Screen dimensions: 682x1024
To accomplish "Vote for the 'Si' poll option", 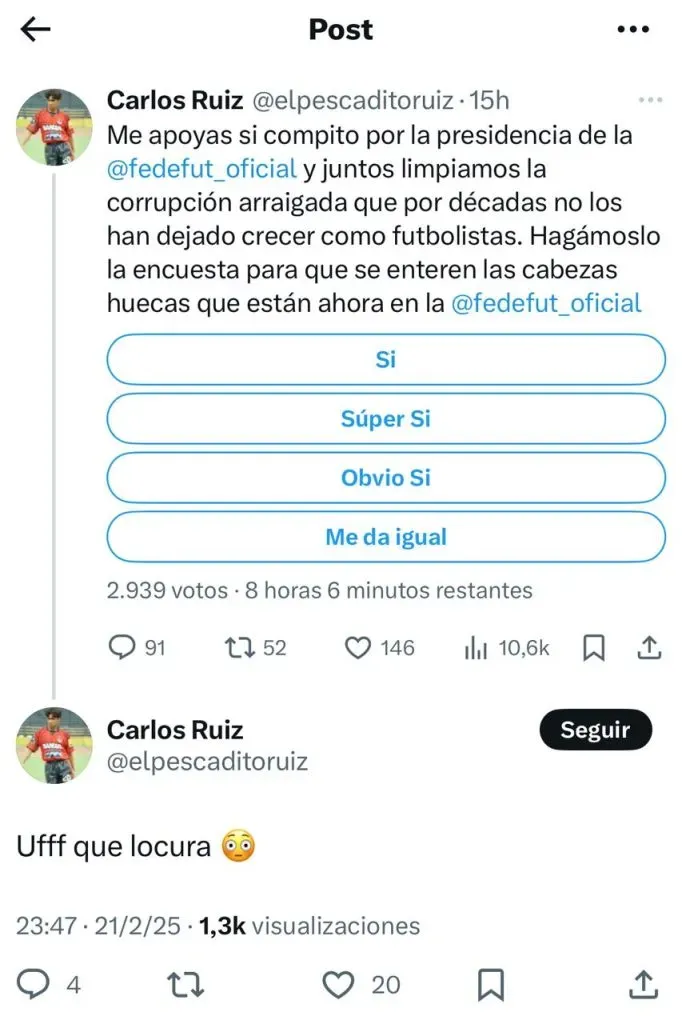I will click(x=386, y=360).
